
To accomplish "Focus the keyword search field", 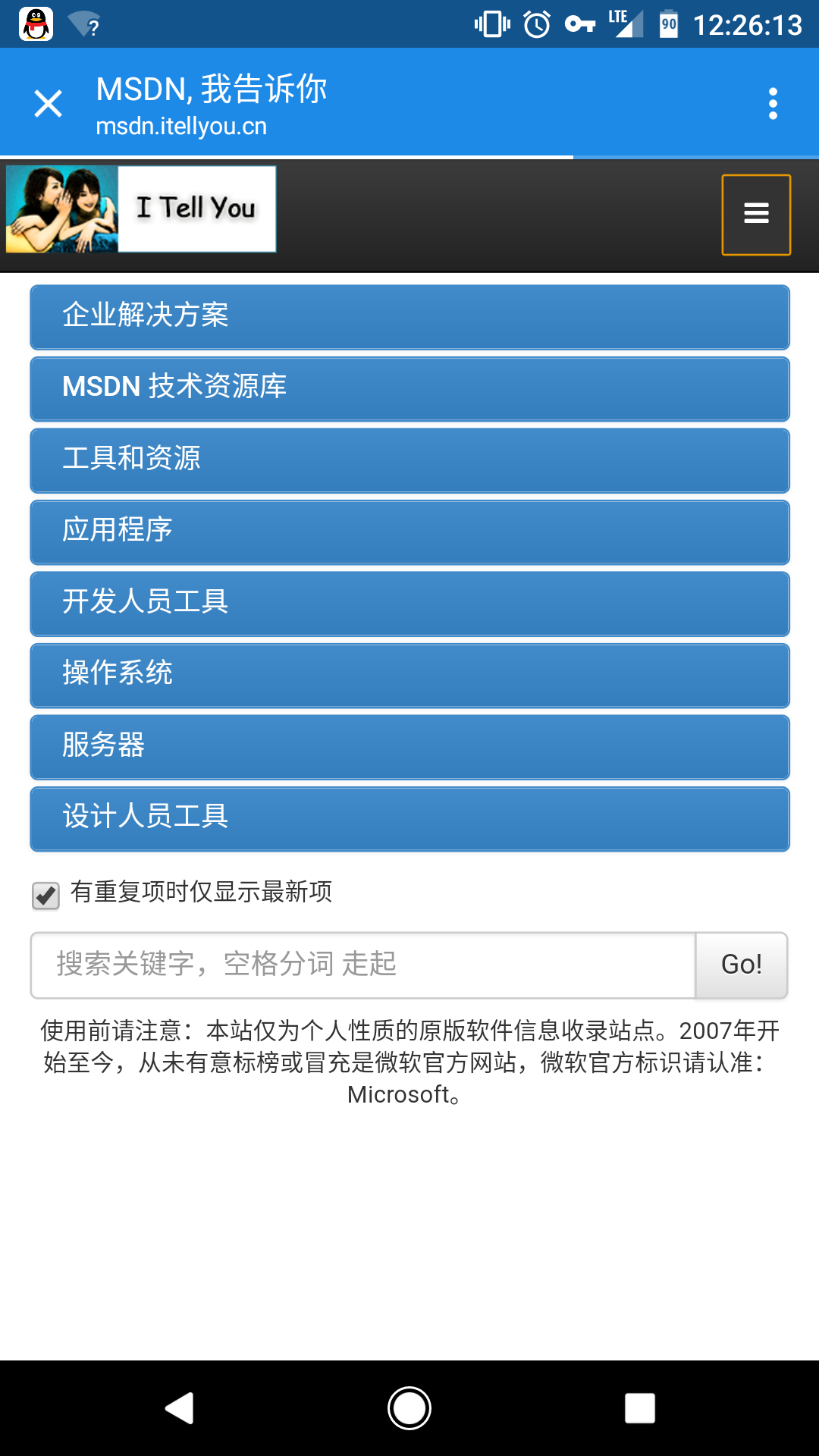I will 363,965.
